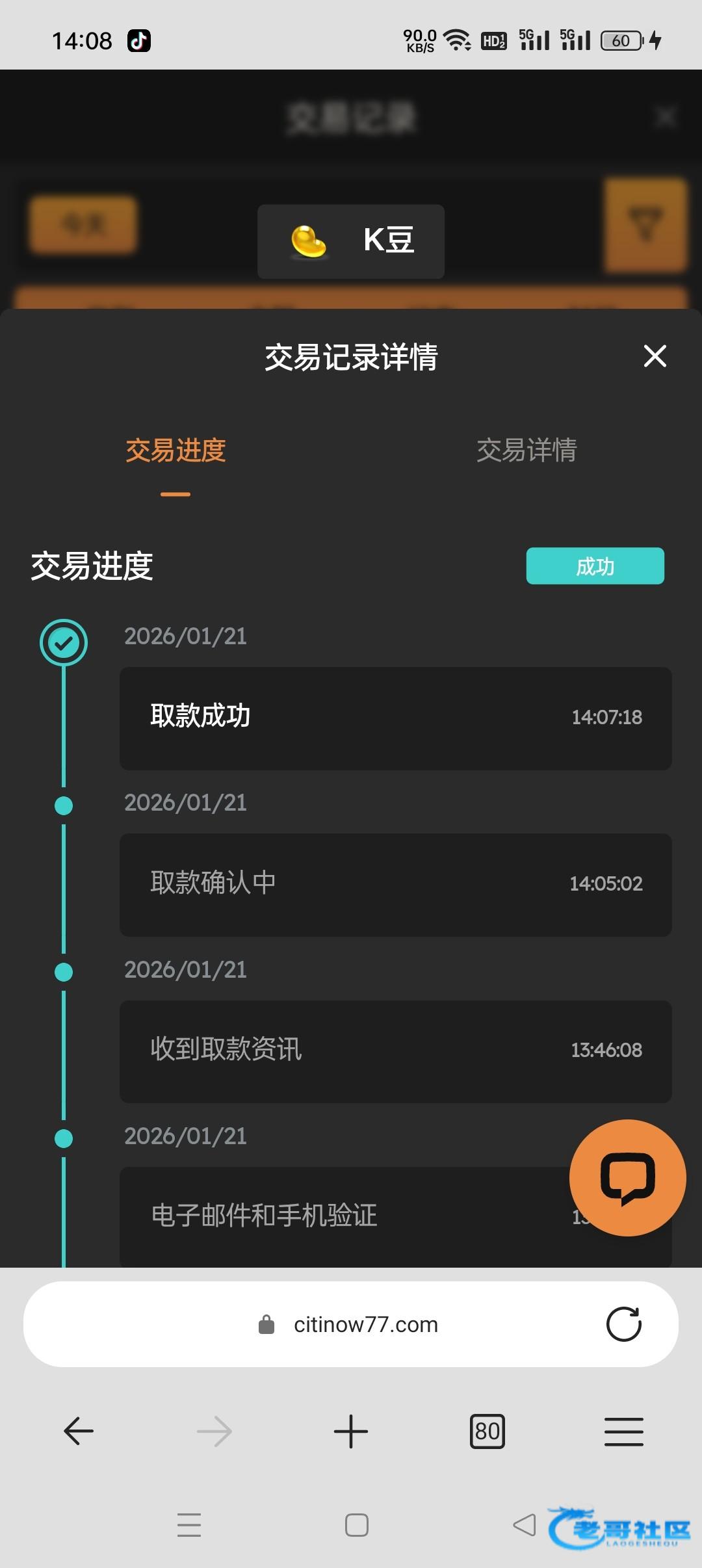
Task: Go to the home screen
Action: pyautogui.click(x=357, y=1524)
